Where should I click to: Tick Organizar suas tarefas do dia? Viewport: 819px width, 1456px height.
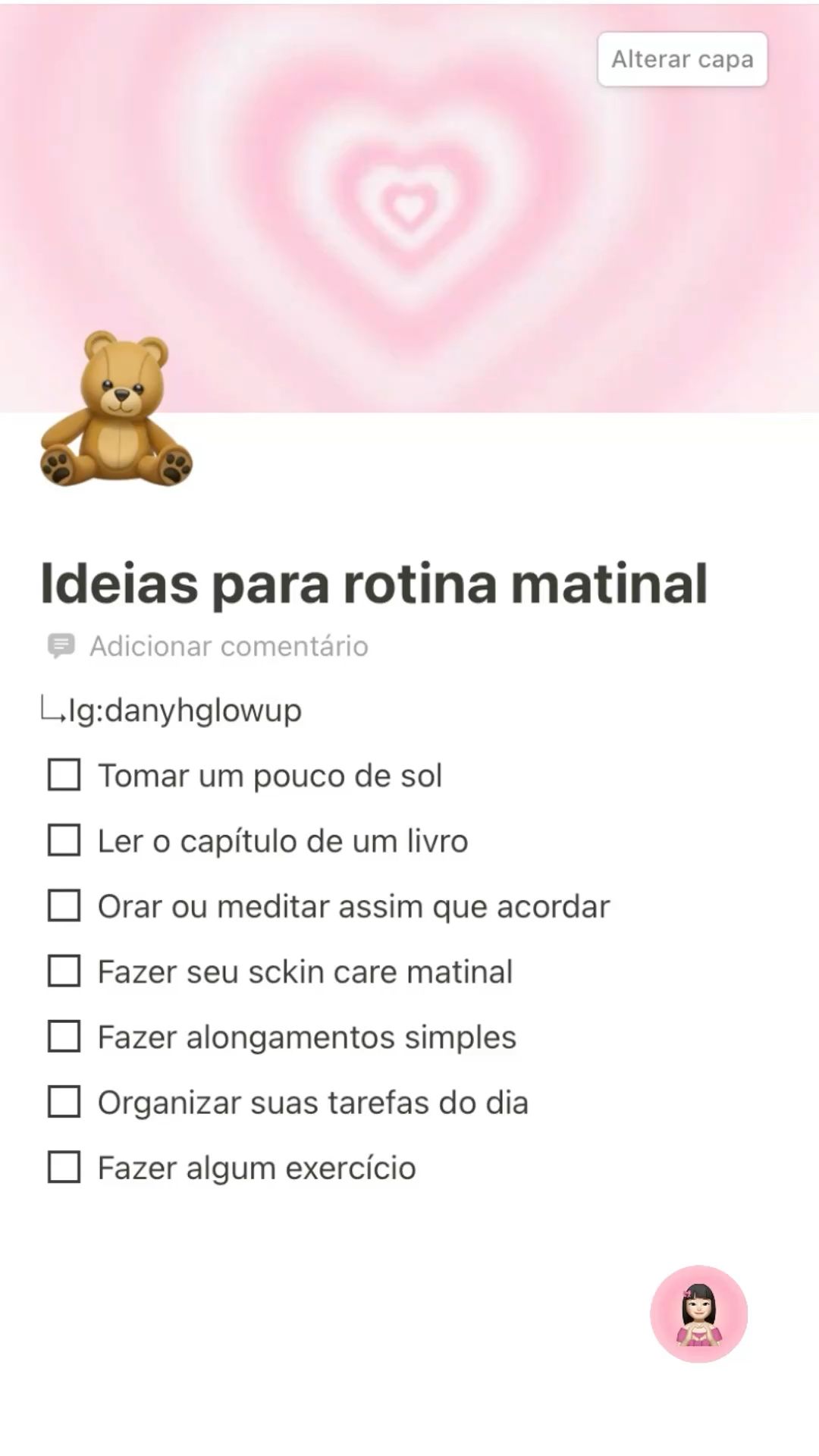point(64,1102)
